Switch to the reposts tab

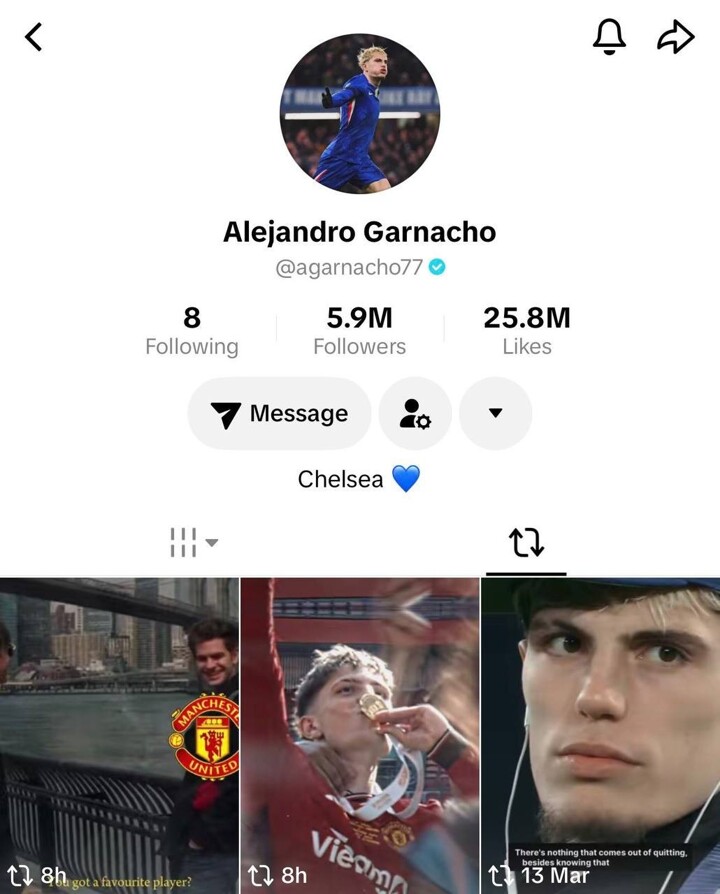point(526,543)
